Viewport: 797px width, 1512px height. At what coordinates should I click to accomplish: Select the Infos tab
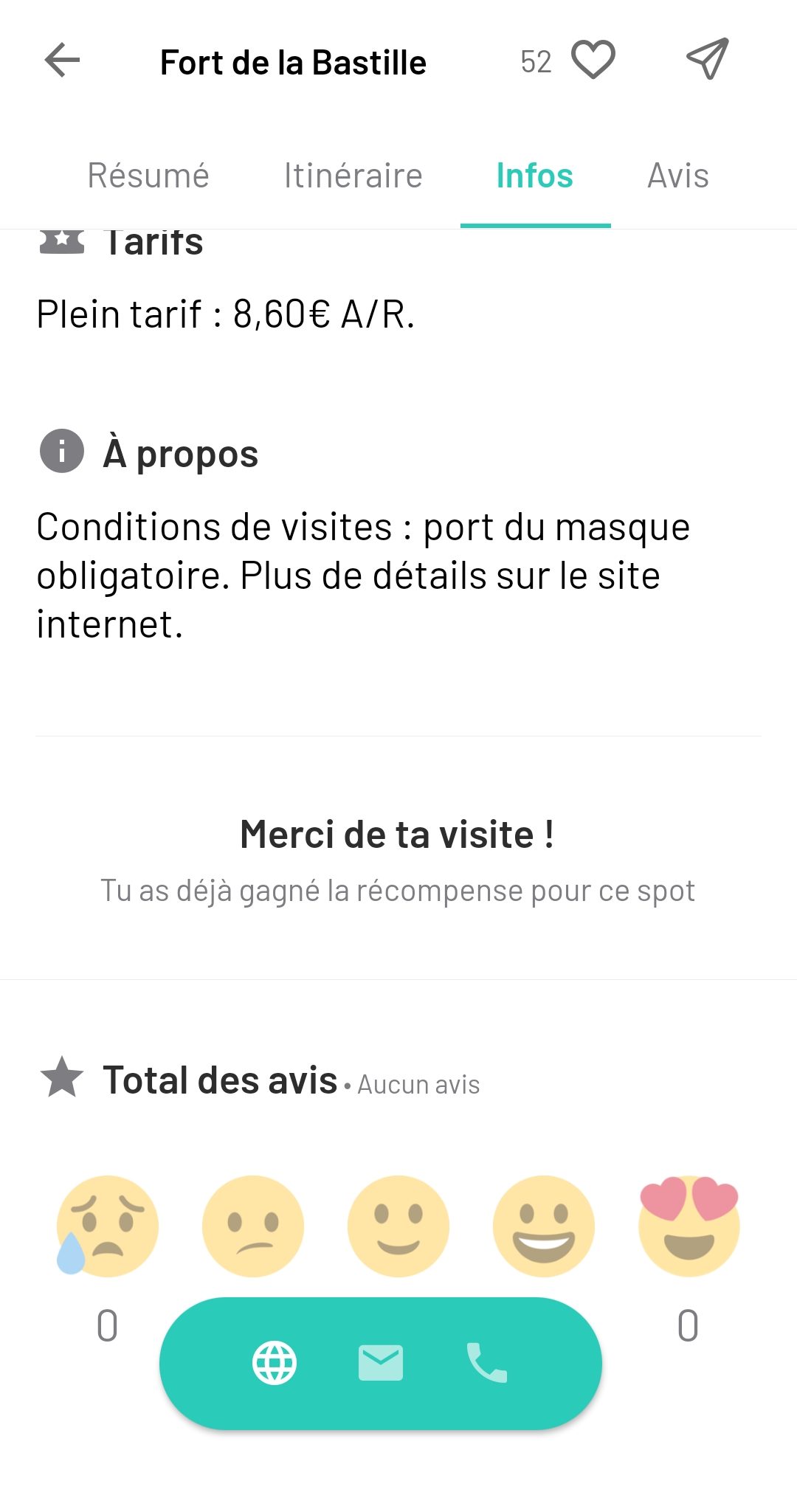point(535,176)
